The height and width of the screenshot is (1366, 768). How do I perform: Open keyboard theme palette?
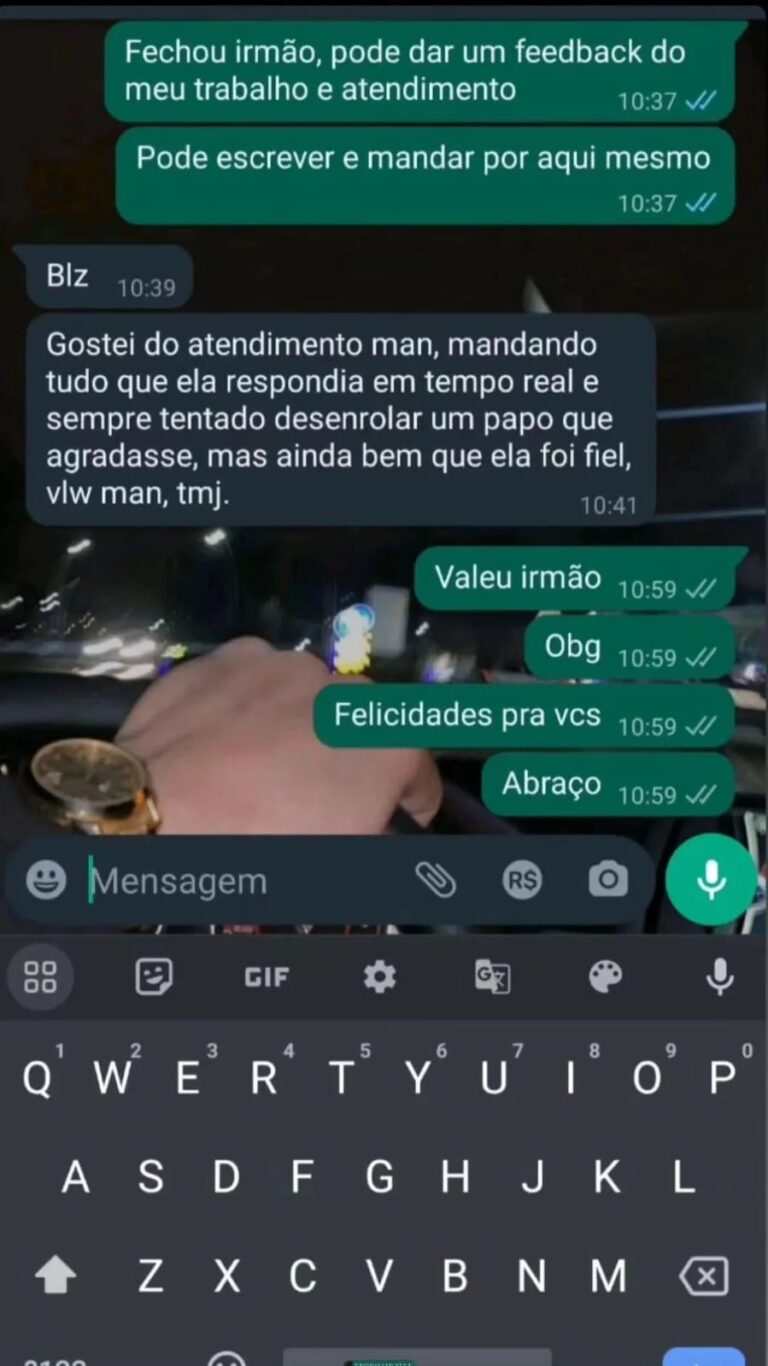(605, 976)
